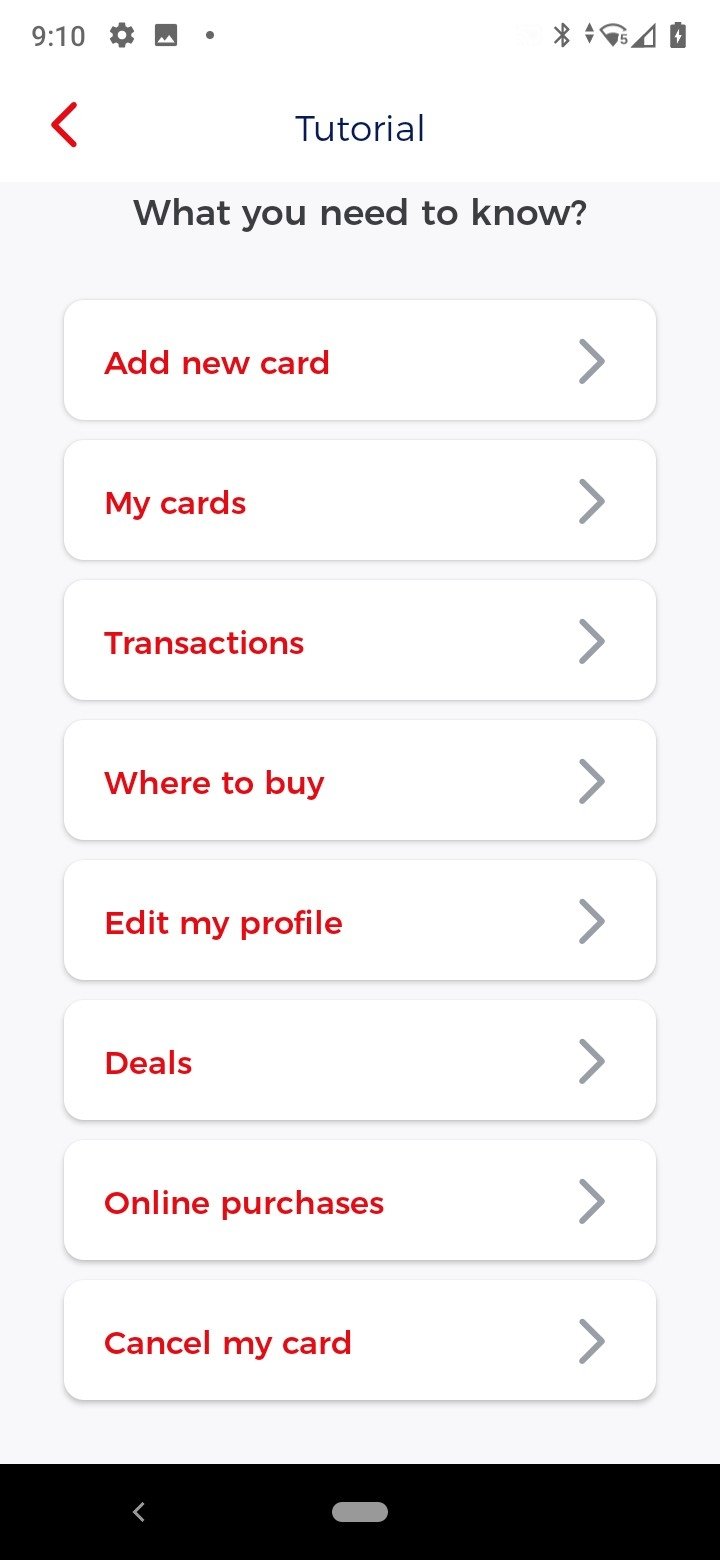Open the Edit my profile tutorial
This screenshot has height=1560, width=720.
(x=360, y=920)
